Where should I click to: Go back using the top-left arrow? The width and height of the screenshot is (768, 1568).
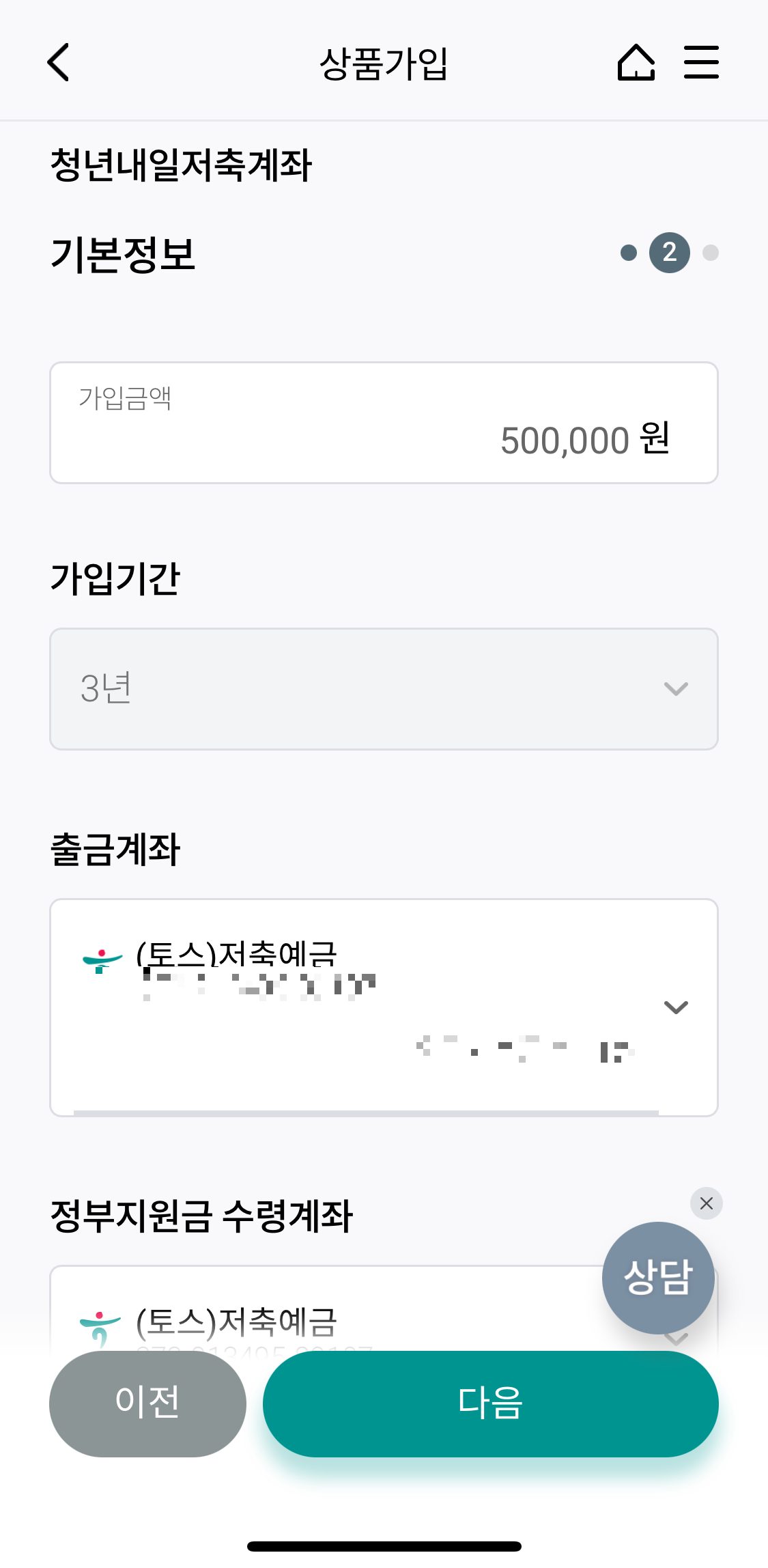coord(59,62)
